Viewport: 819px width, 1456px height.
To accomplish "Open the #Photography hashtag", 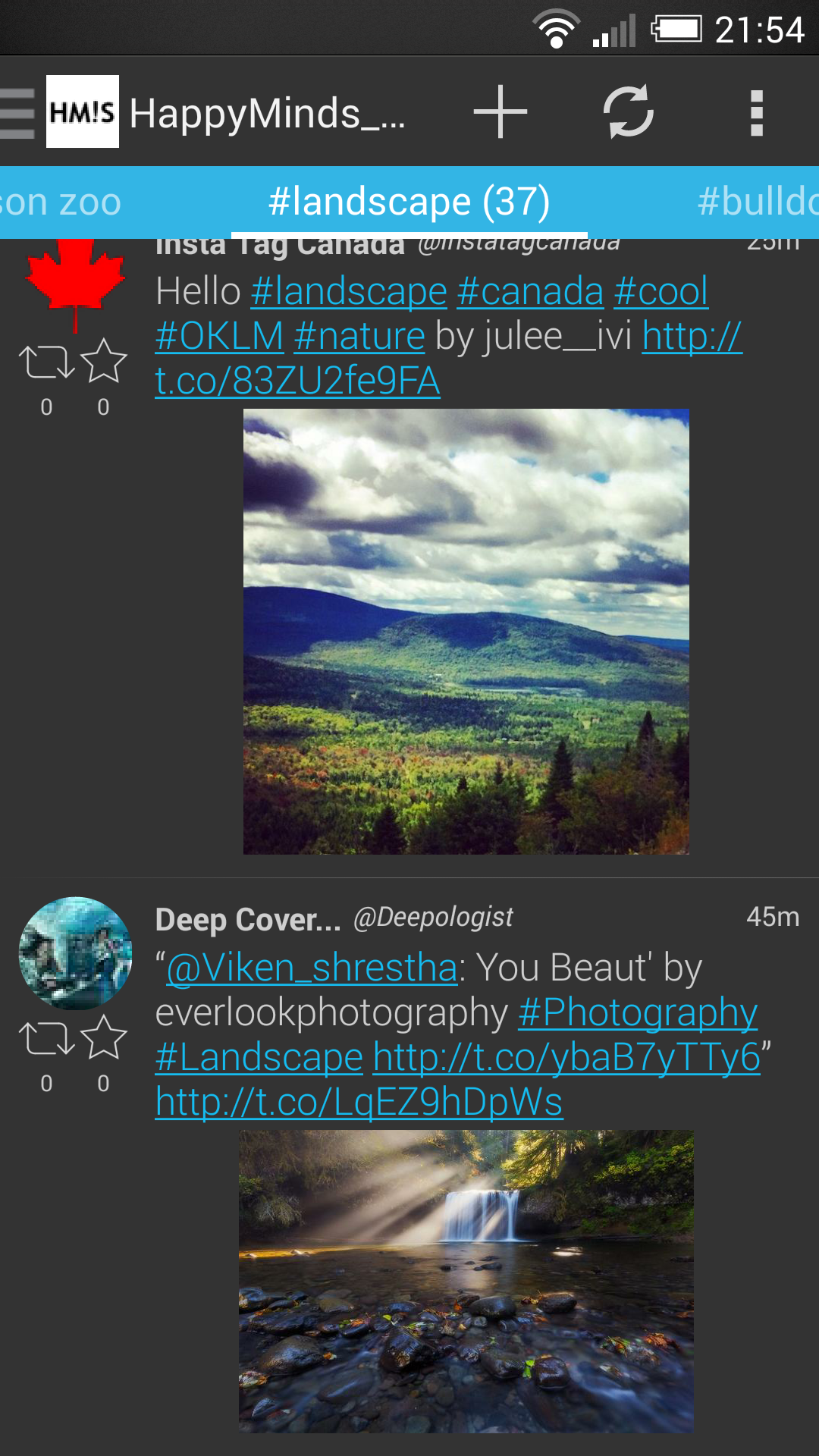I will (638, 1012).
